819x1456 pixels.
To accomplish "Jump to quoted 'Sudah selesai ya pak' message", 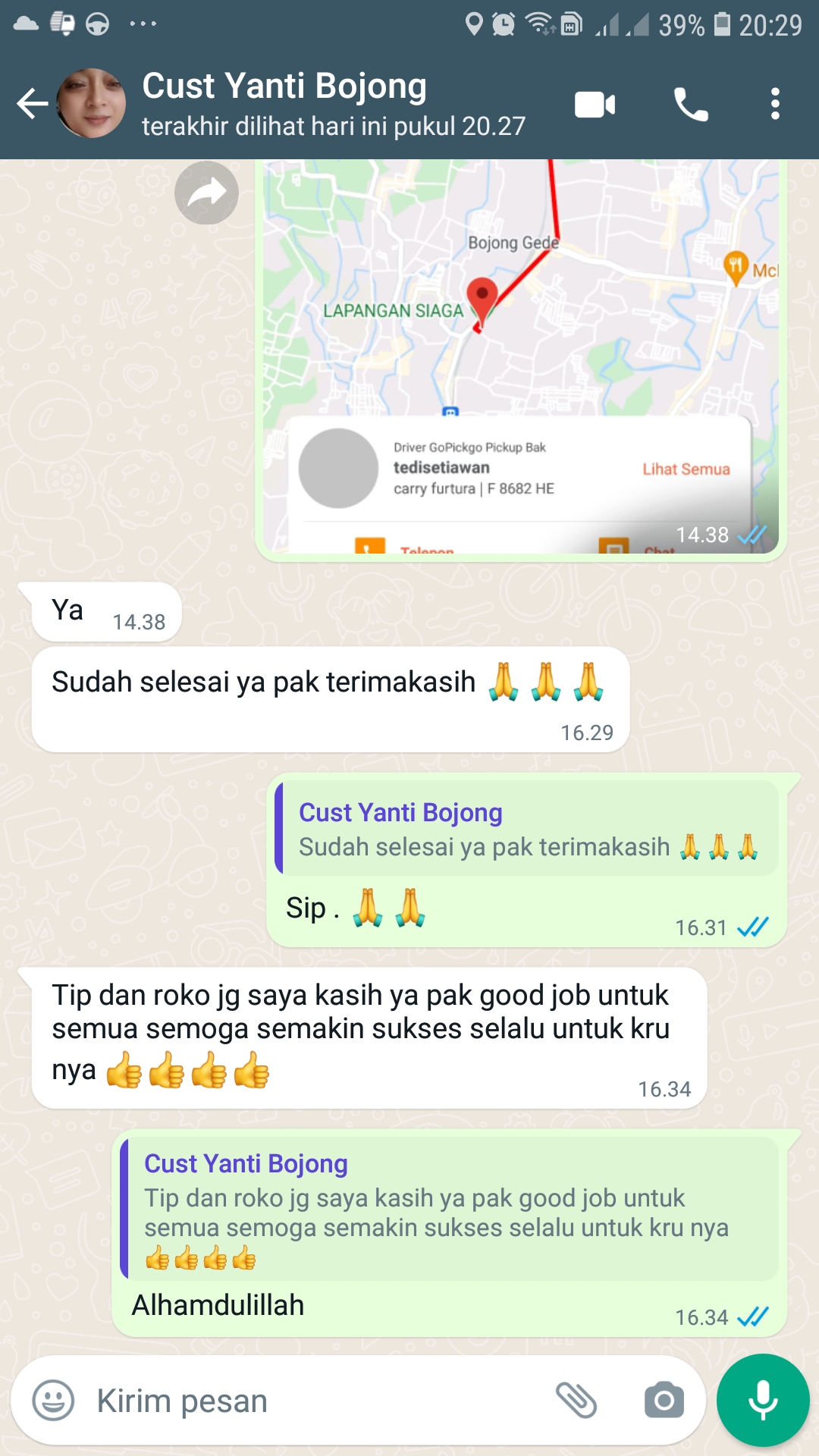I will point(527,830).
